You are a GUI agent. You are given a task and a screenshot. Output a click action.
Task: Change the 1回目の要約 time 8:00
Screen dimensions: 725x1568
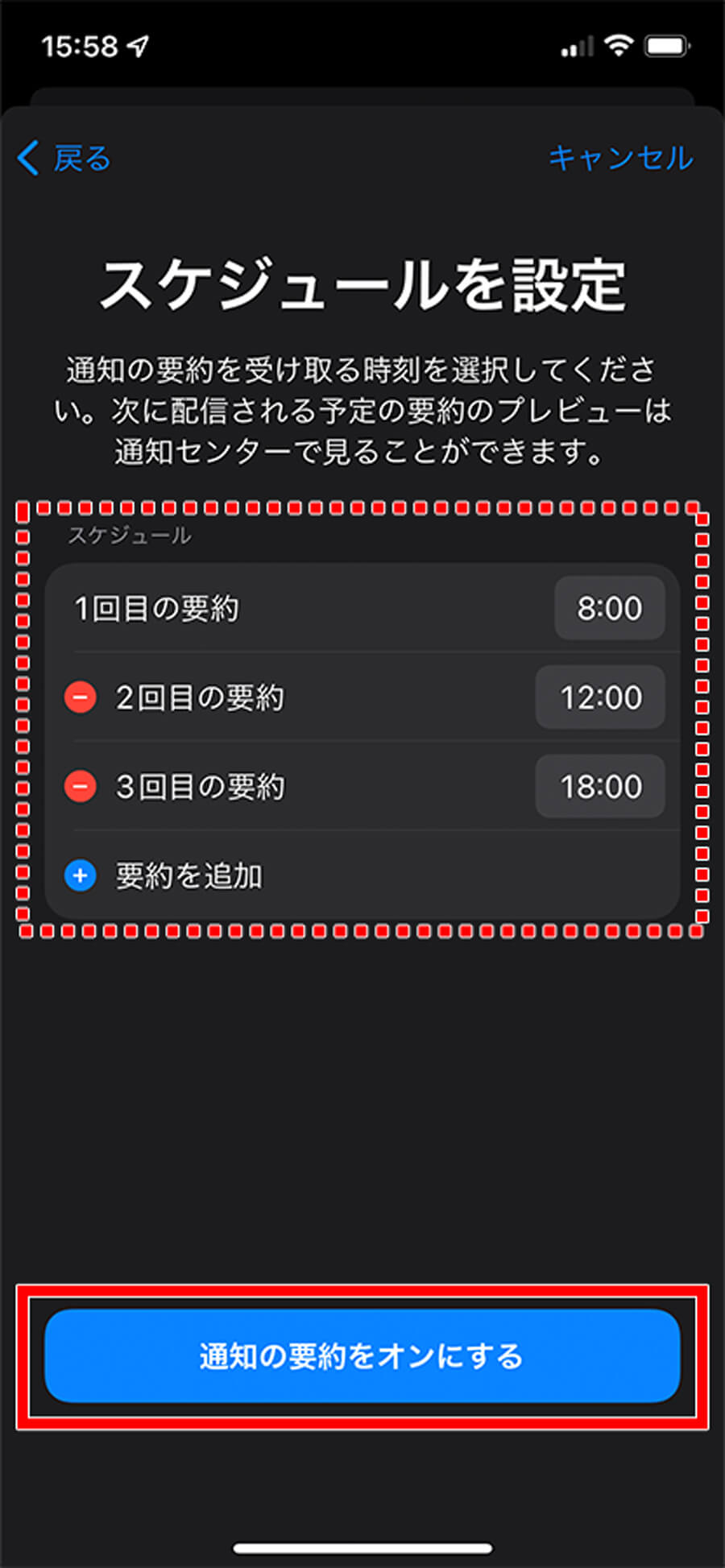tap(609, 609)
